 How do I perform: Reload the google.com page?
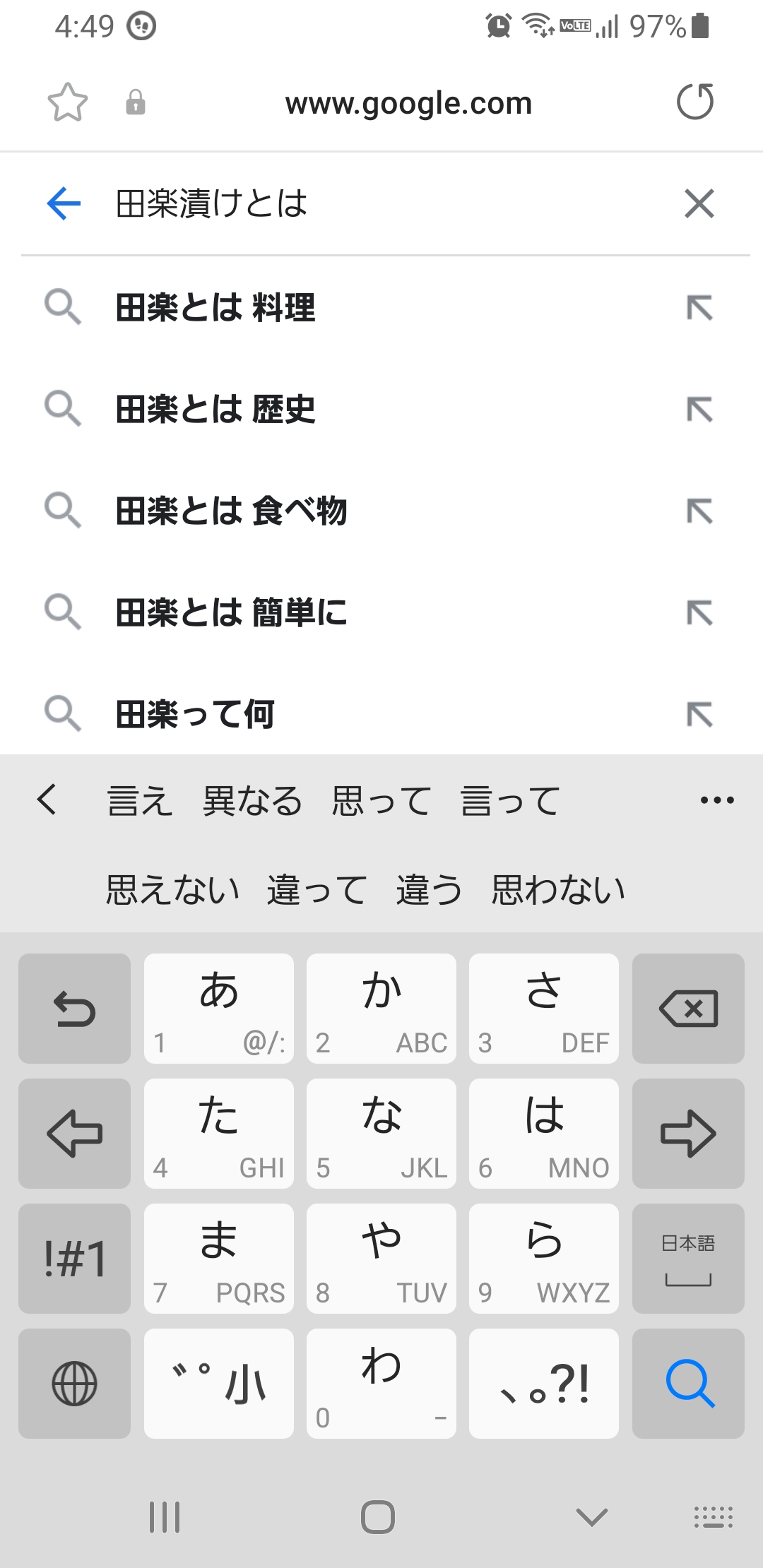click(695, 102)
